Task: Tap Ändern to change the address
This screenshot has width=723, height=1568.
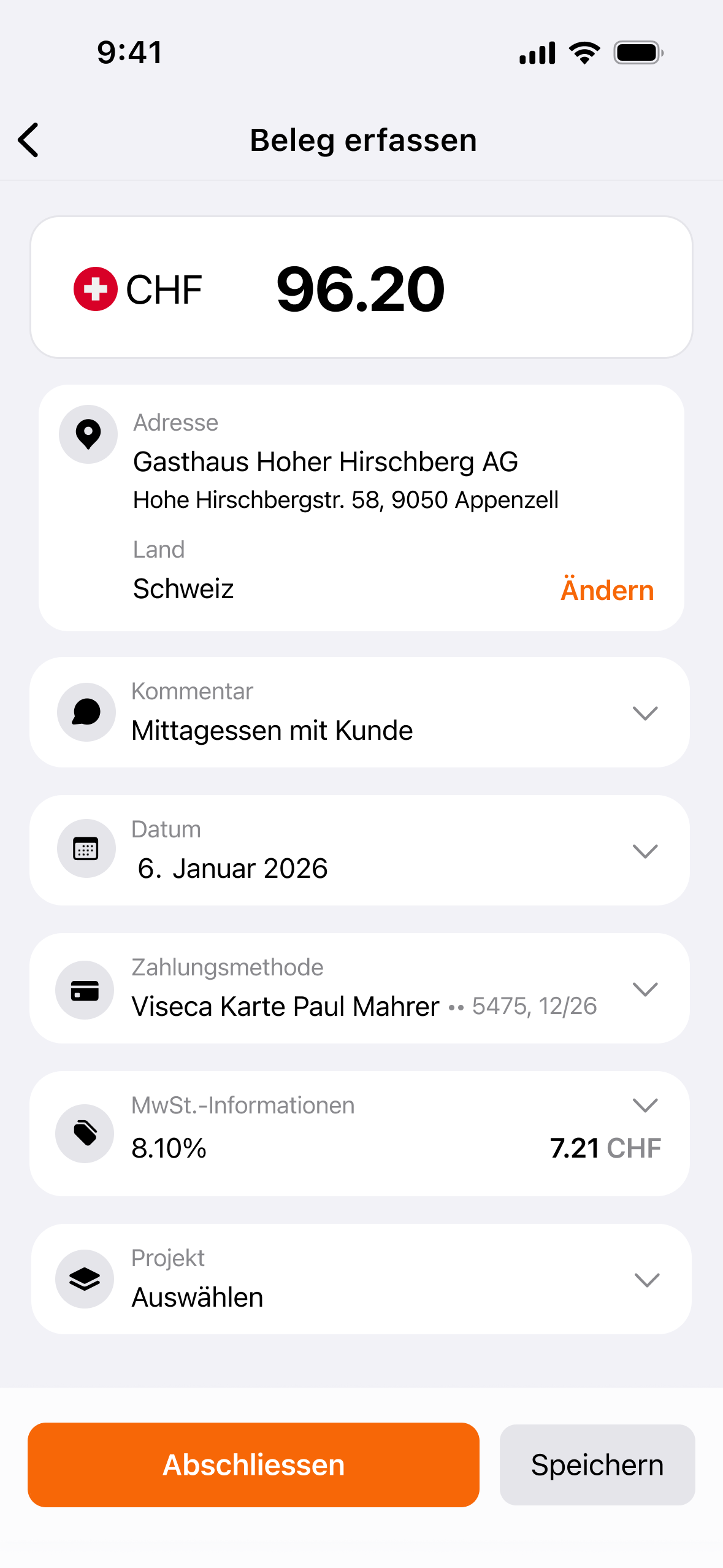Action: coord(606,590)
